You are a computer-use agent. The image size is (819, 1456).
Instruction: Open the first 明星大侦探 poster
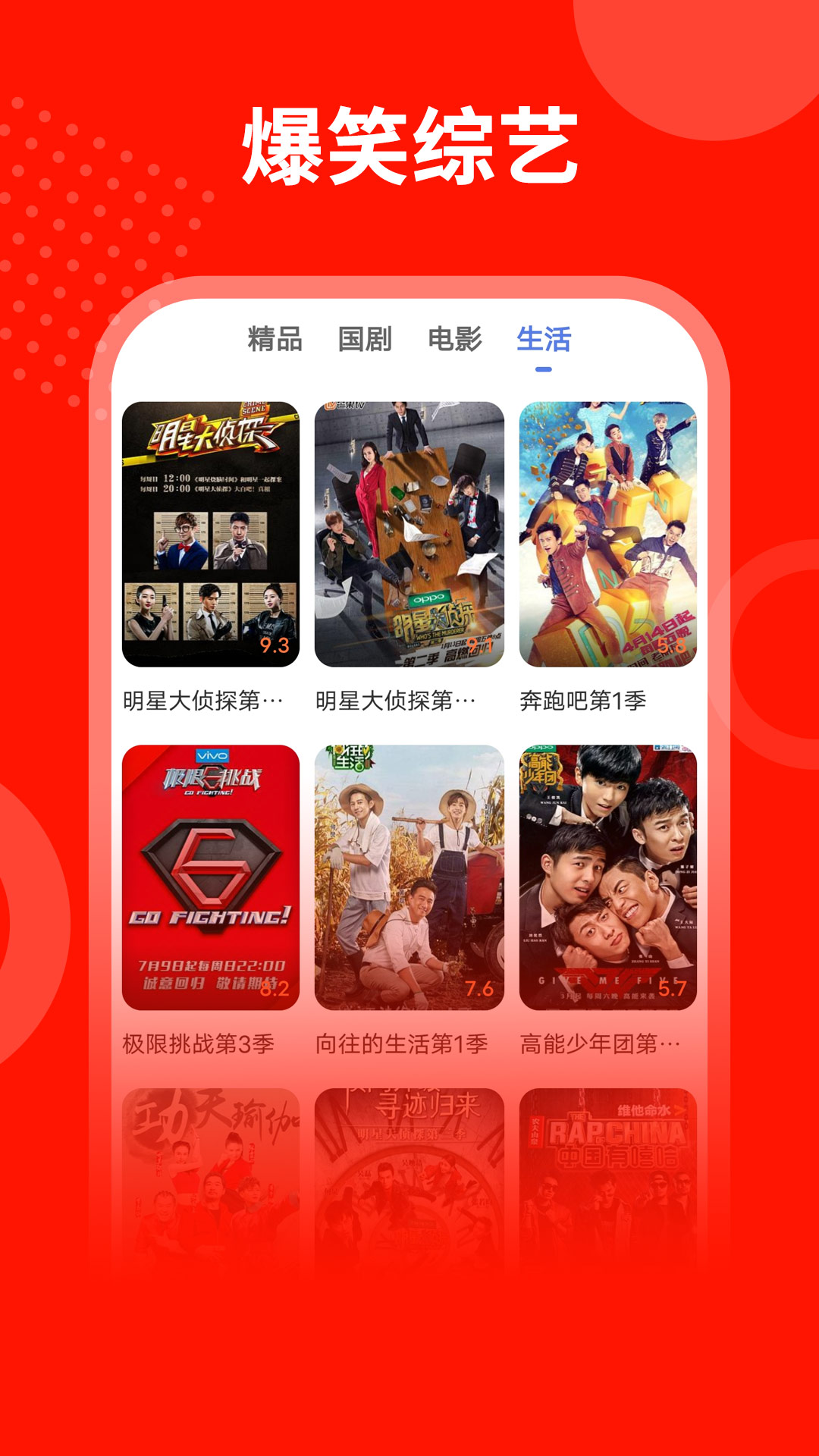pos(207,531)
